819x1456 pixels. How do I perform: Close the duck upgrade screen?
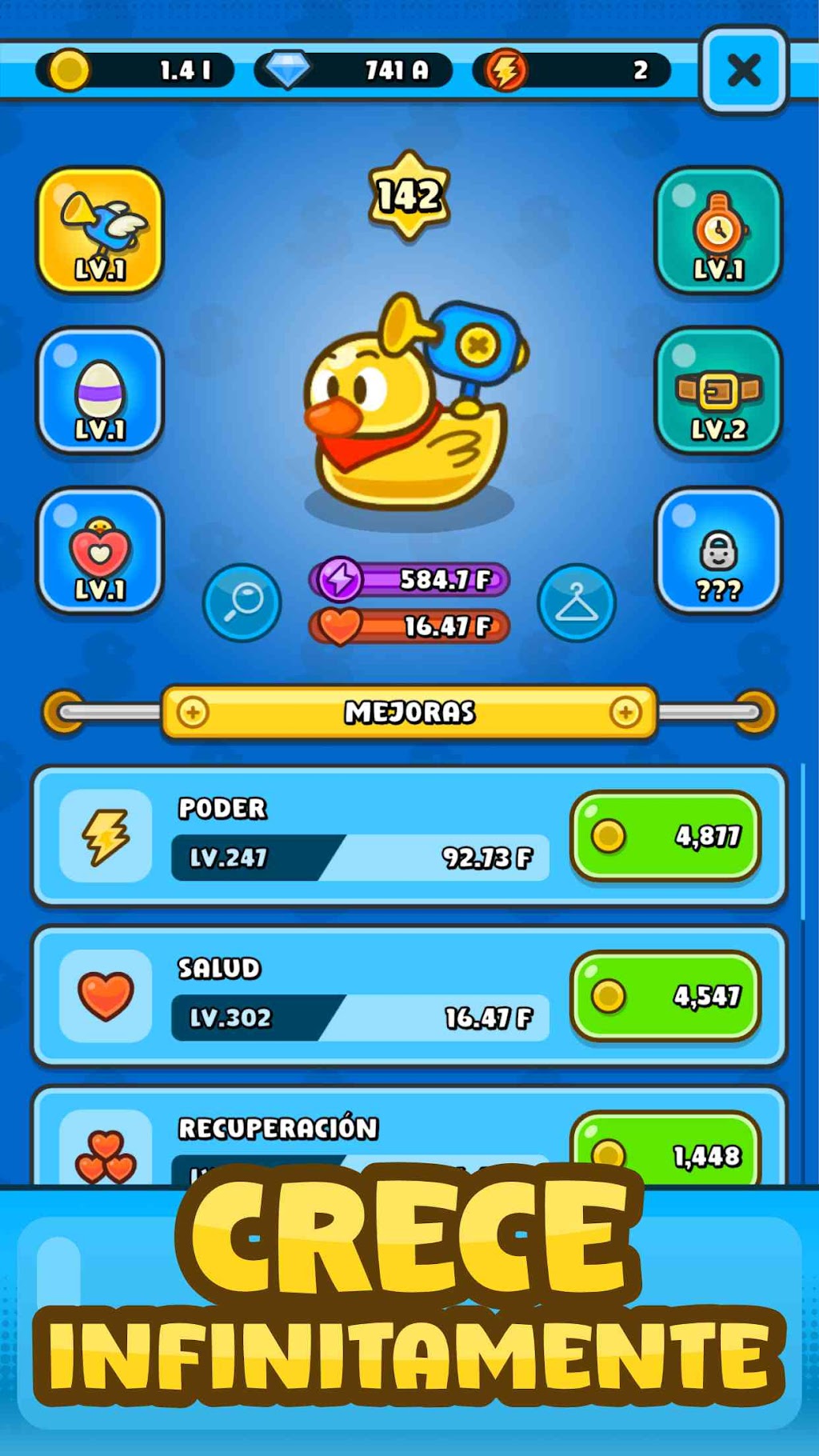pyautogui.click(x=744, y=70)
